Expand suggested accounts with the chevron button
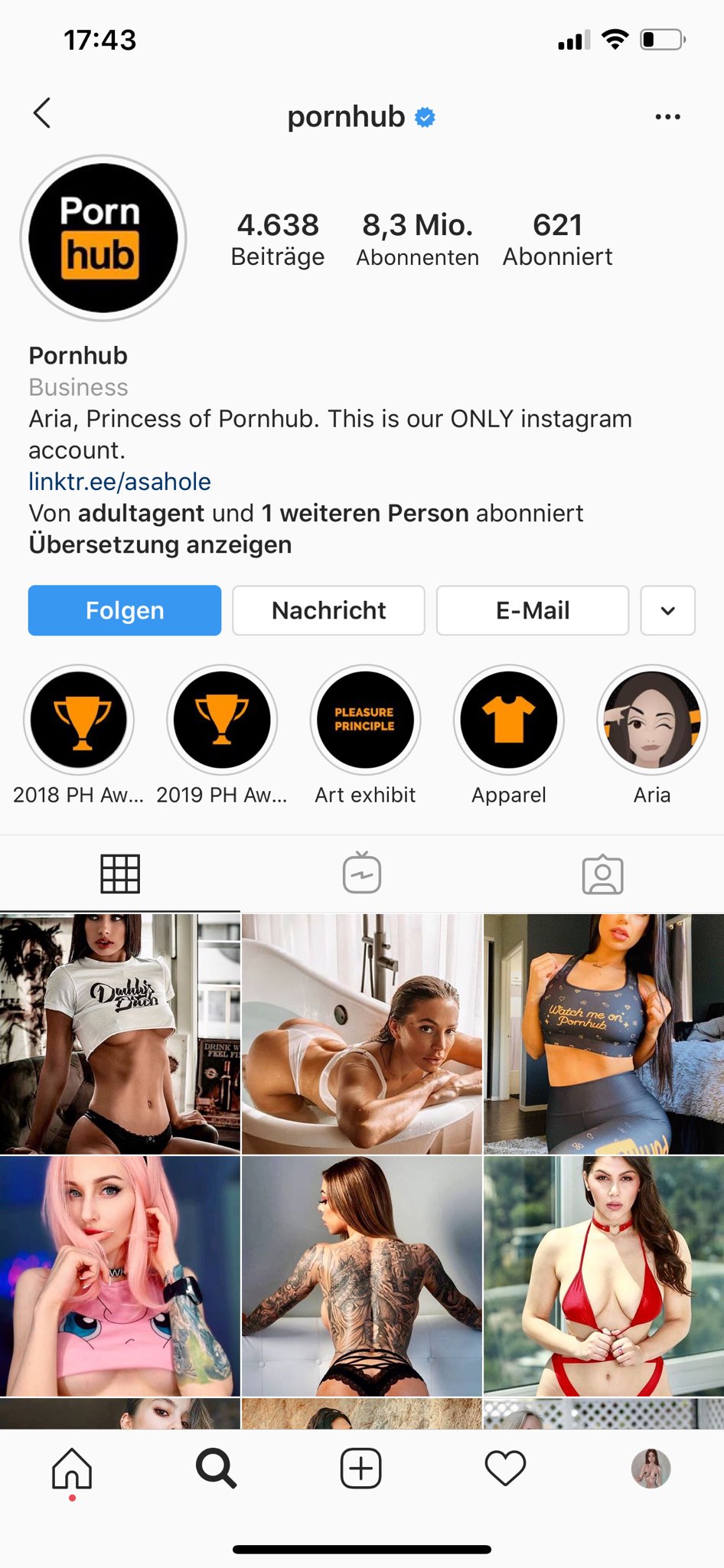The height and width of the screenshot is (1568, 724). (x=667, y=610)
